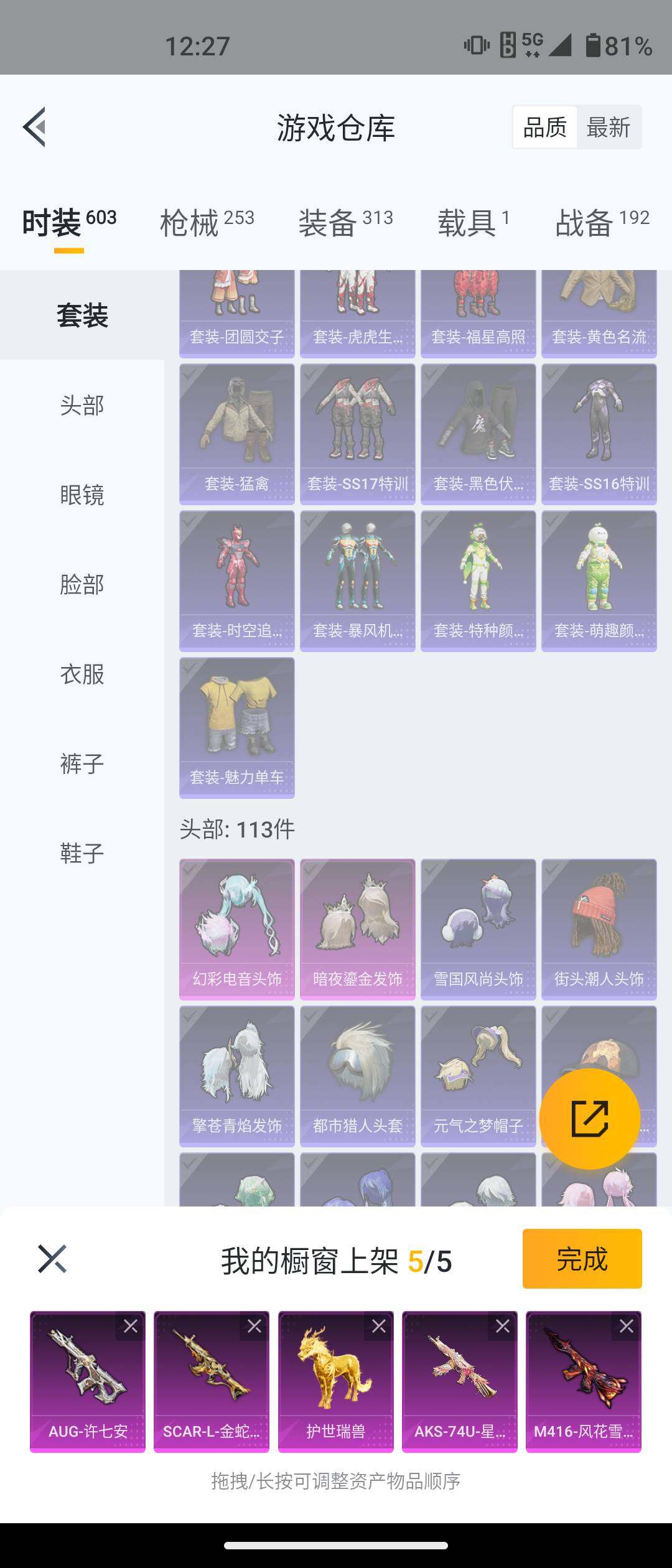Jump to the 眼镜 category
The height and width of the screenshot is (1568, 672).
click(x=82, y=495)
